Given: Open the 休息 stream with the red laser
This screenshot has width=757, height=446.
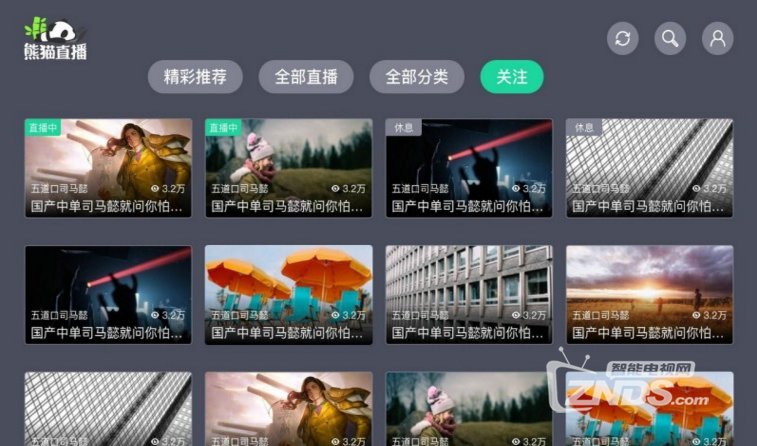Looking at the screenshot, I should click(x=469, y=168).
